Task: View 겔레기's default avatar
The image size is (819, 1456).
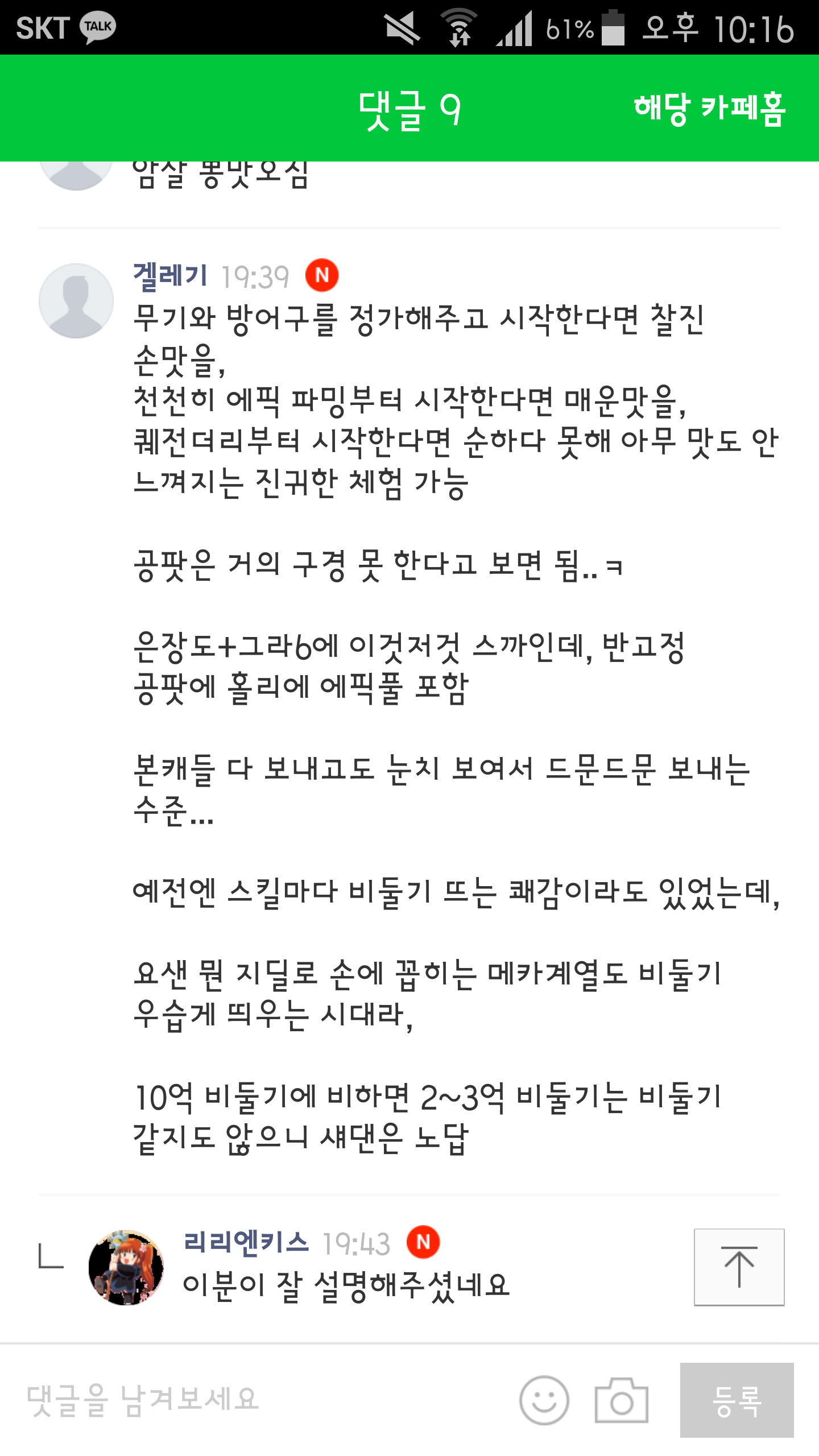Action: pos(76,301)
